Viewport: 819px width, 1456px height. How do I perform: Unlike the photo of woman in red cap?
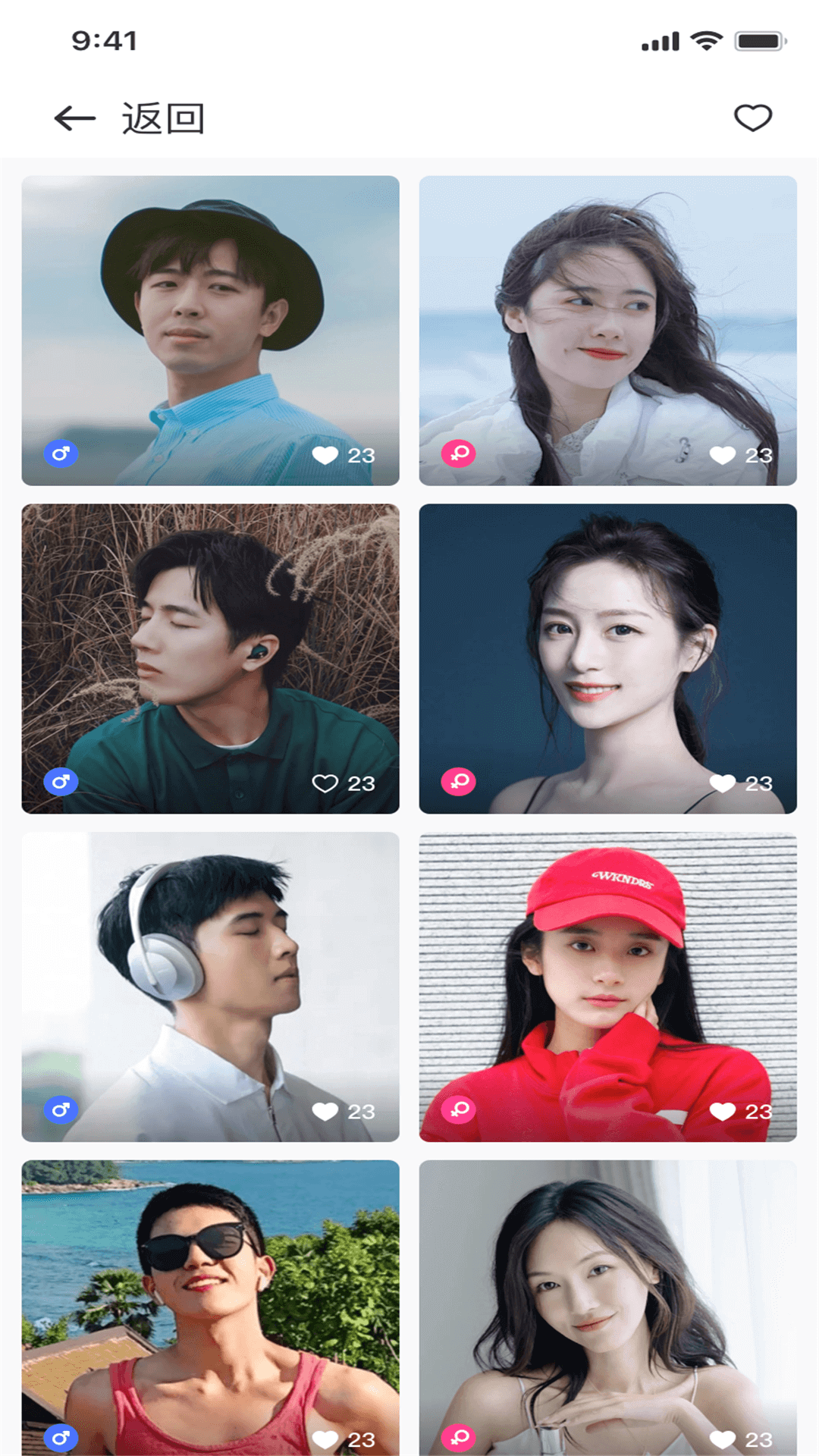click(723, 1112)
